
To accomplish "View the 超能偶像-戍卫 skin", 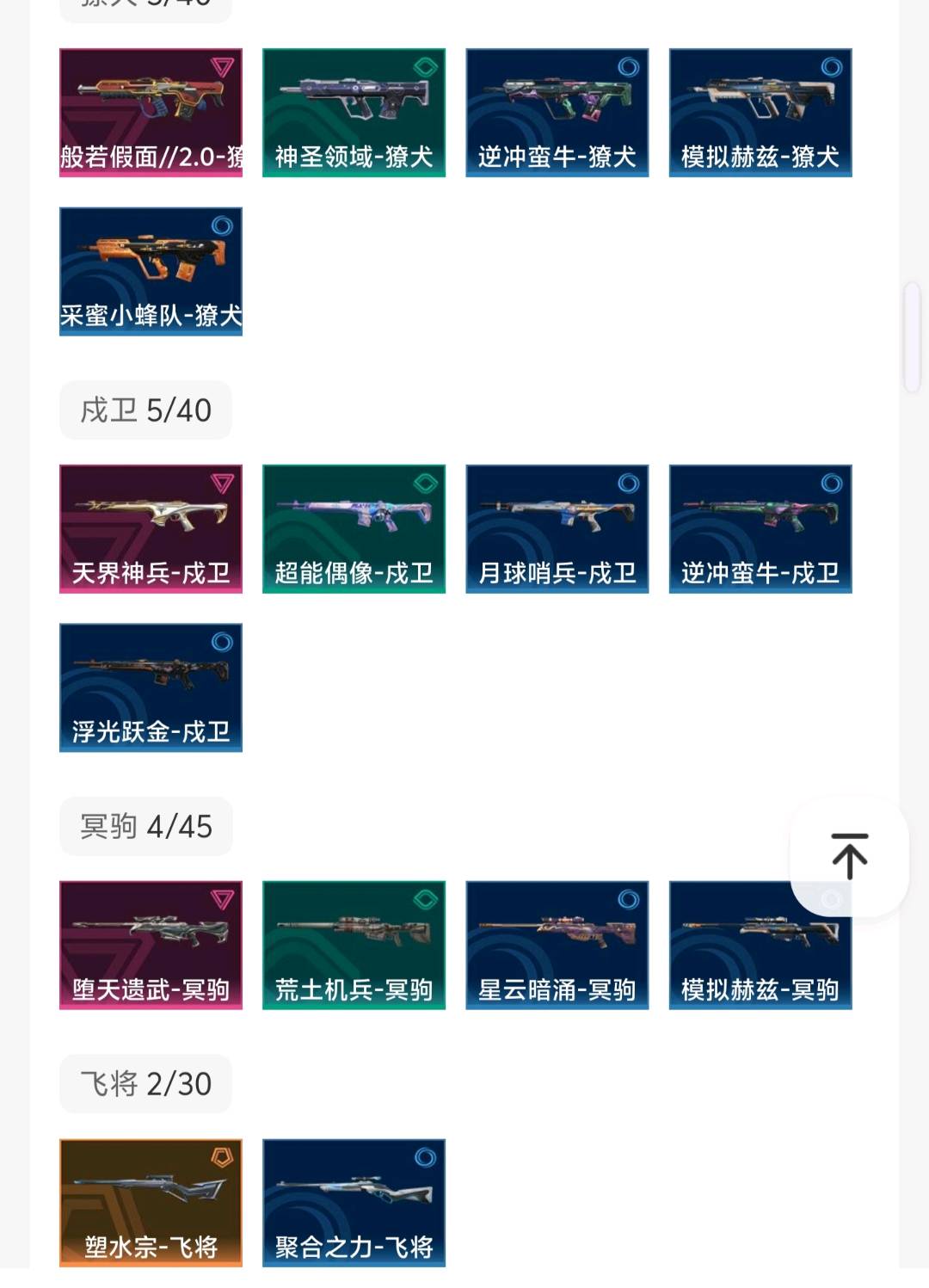I will (x=354, y=528).
